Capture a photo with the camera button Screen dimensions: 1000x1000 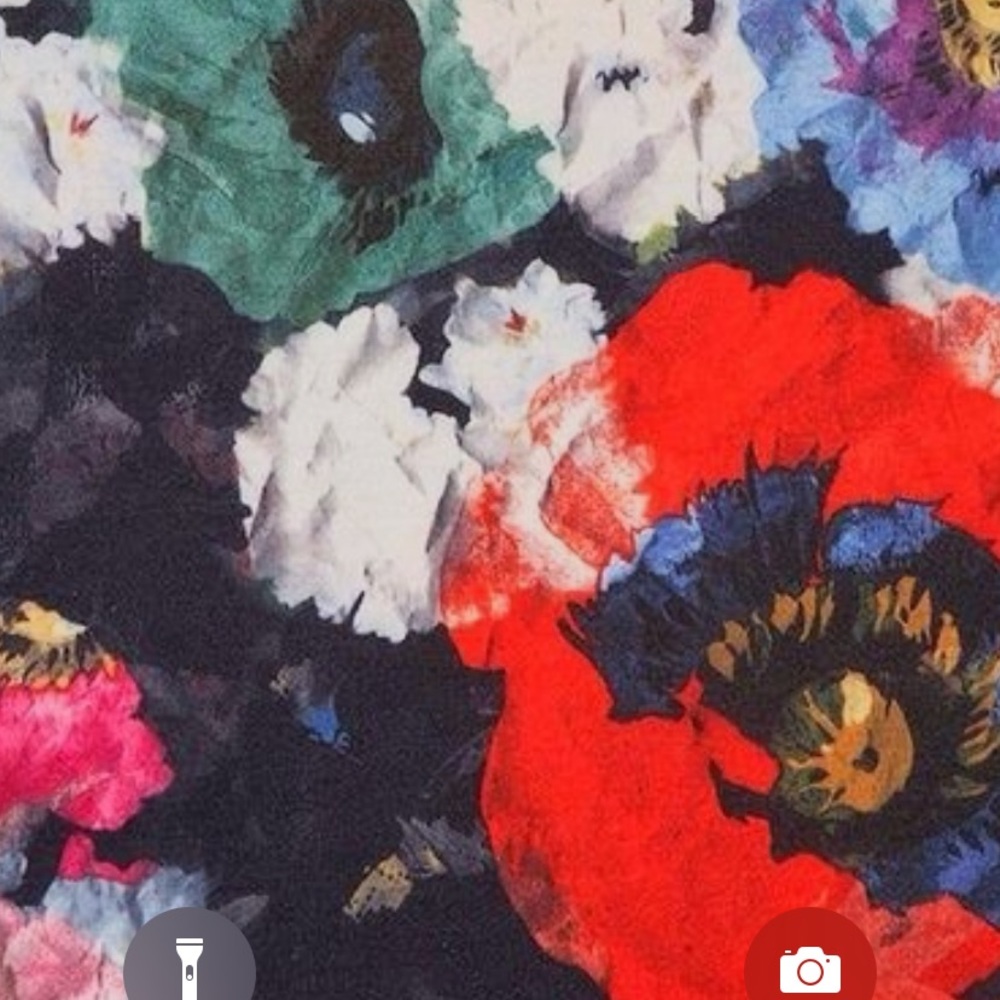(x=810, y=964)
